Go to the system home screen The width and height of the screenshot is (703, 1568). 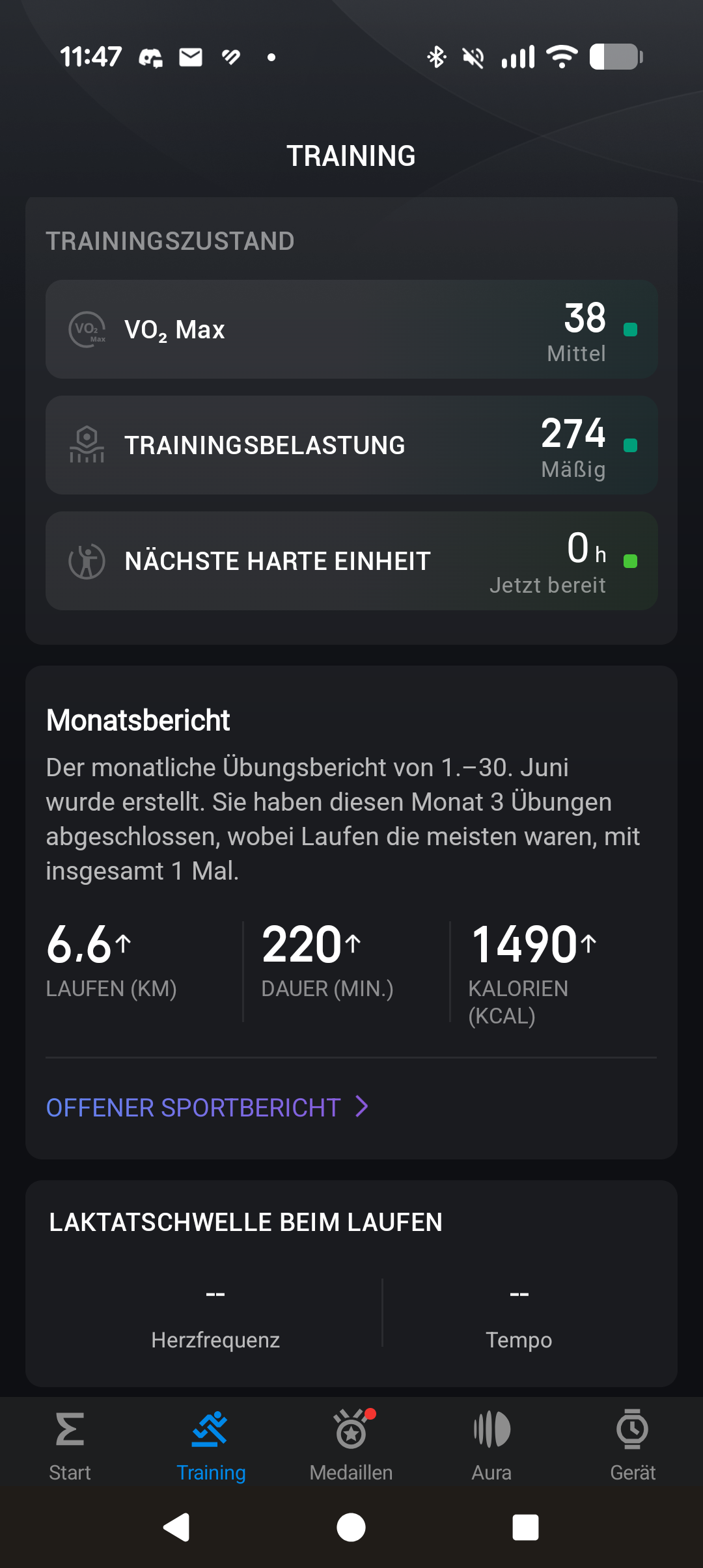pyautogui.click(x=351, y=1527)
